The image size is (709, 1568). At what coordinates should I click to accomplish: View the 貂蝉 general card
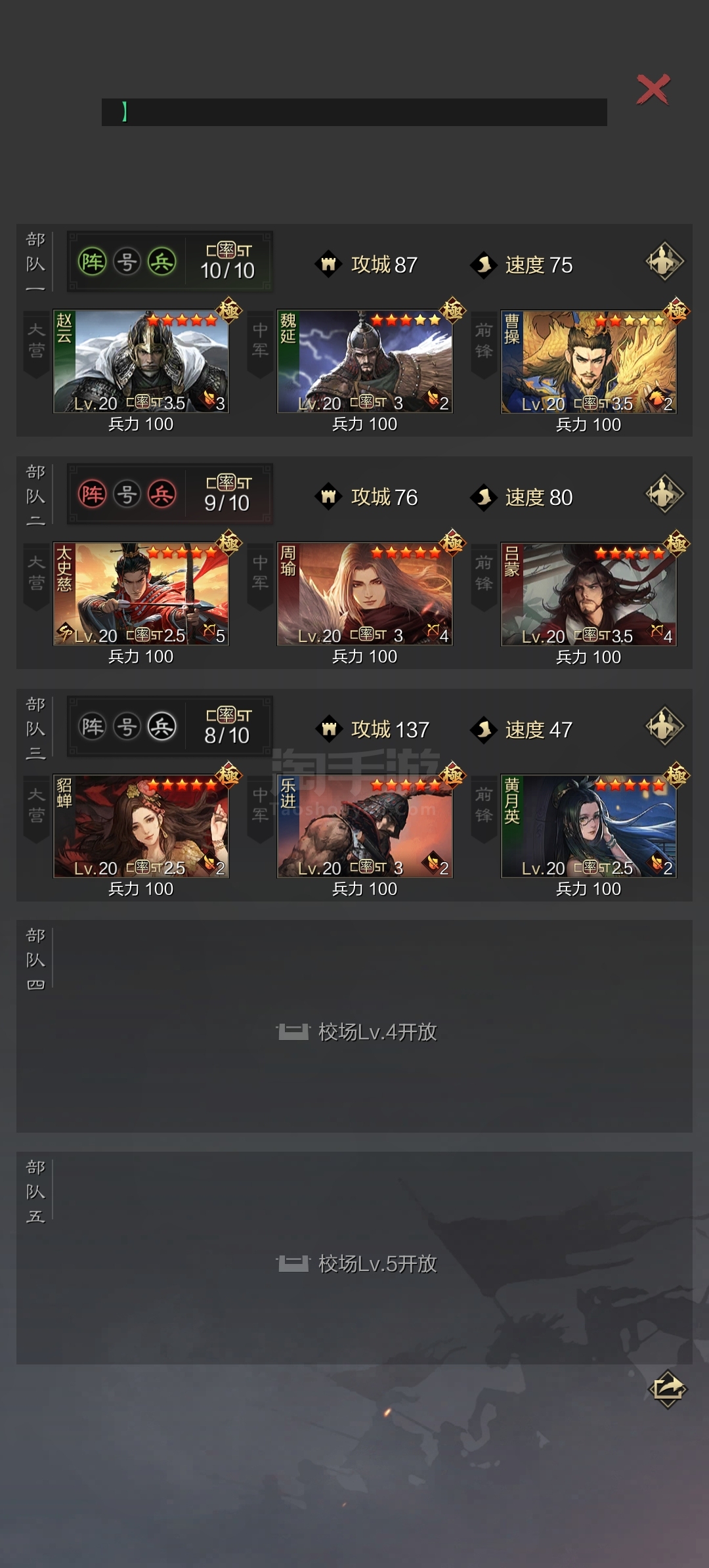(x=141, y=827)
